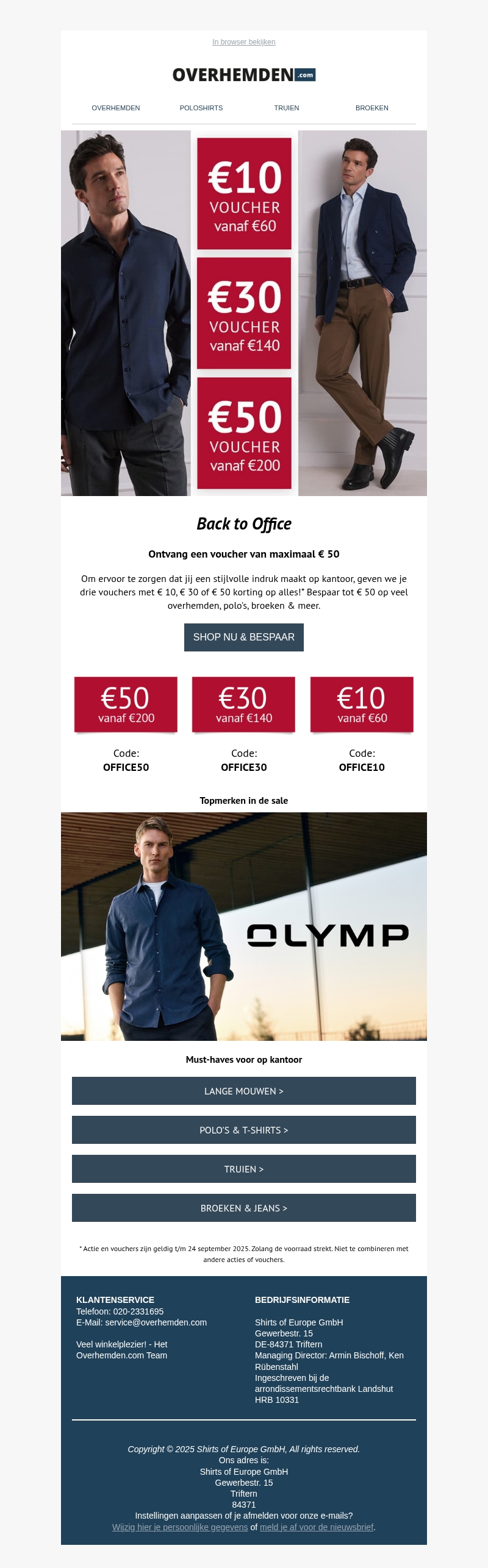Open the TRUIEN navigation link
The height and width of the screenshot is (1568, 488).
tap(286, 108)
